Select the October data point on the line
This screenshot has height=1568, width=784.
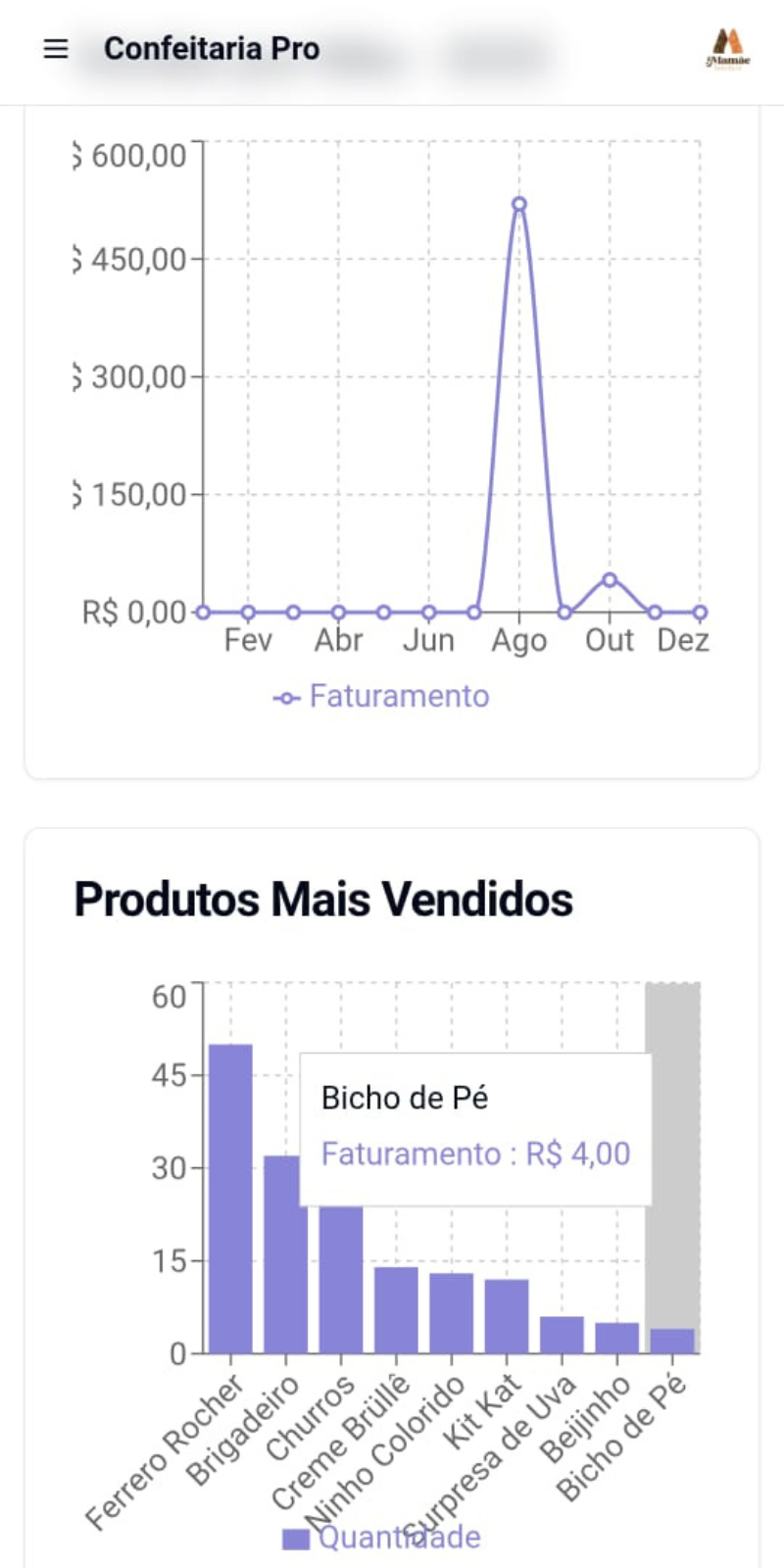610,579
